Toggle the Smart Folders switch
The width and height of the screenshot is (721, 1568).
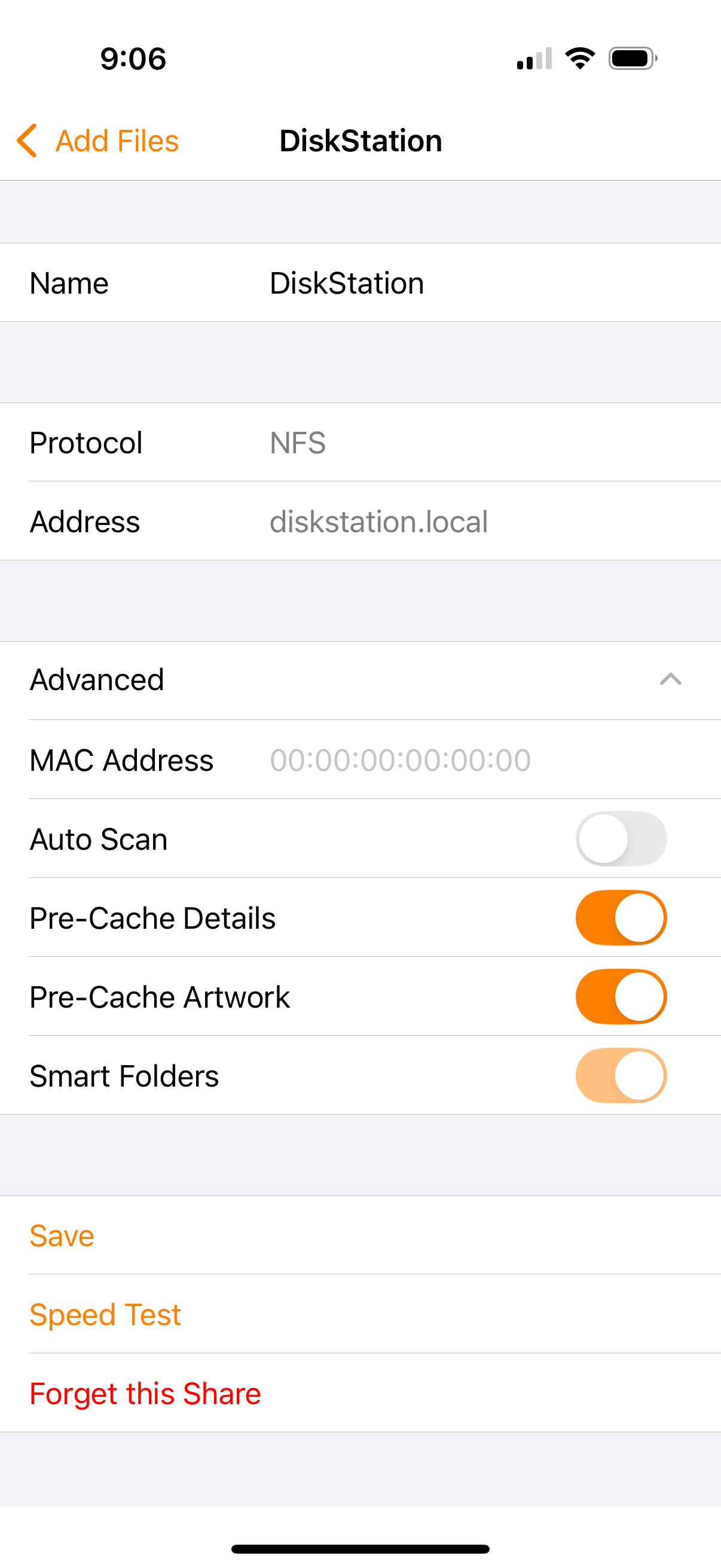click(621, 1076)
